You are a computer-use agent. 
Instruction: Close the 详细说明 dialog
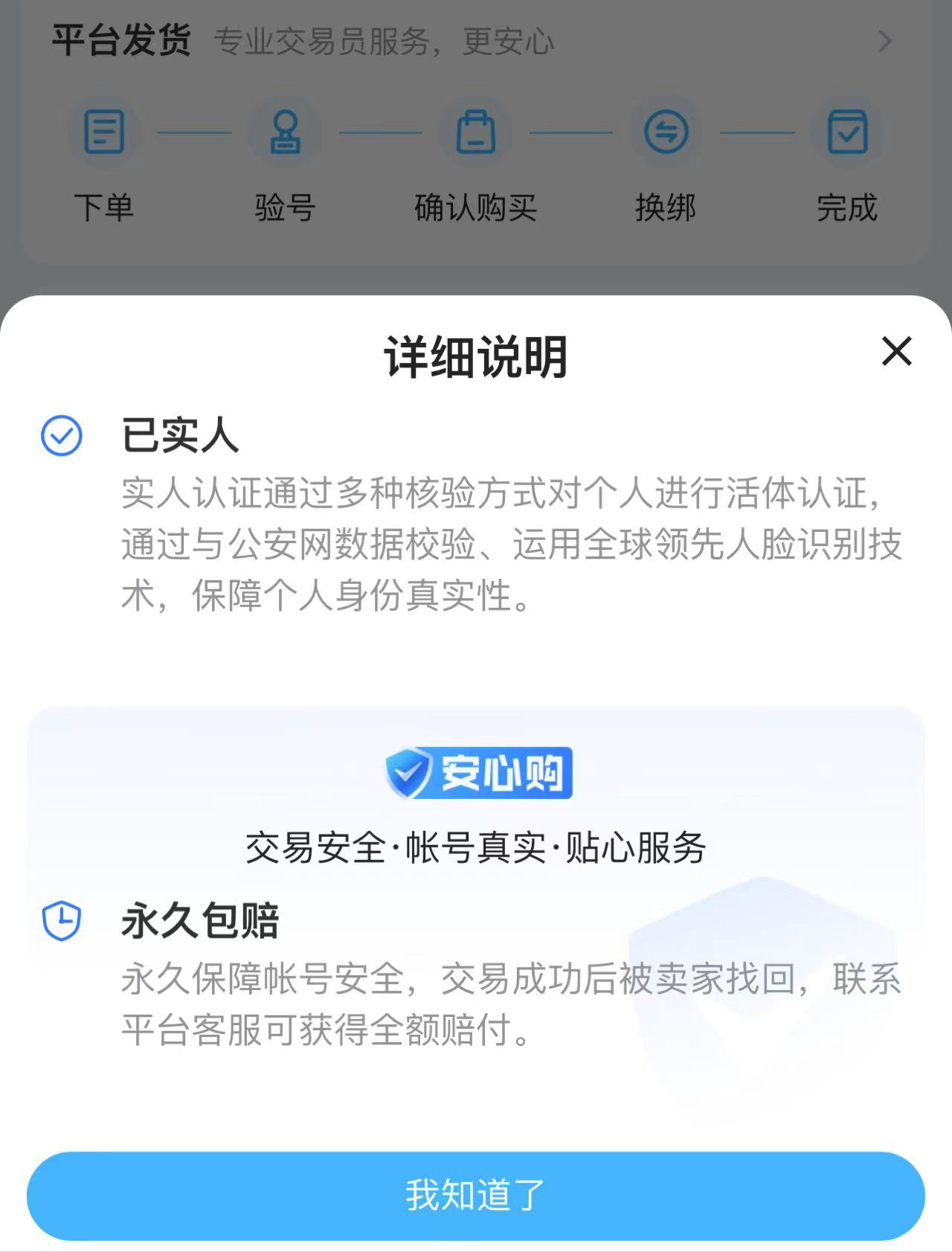point(896,351)
